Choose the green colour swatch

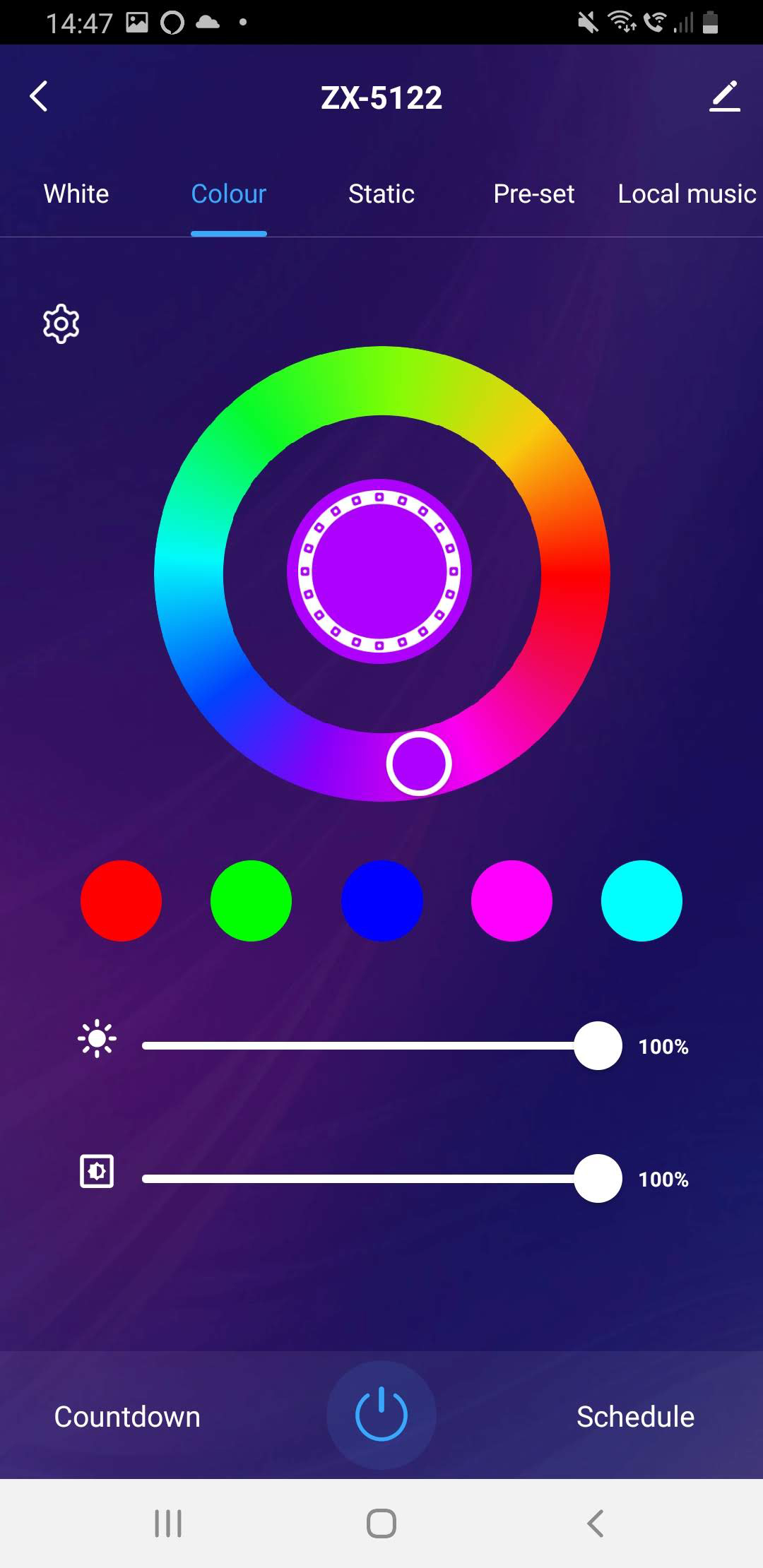click(251, 901)
